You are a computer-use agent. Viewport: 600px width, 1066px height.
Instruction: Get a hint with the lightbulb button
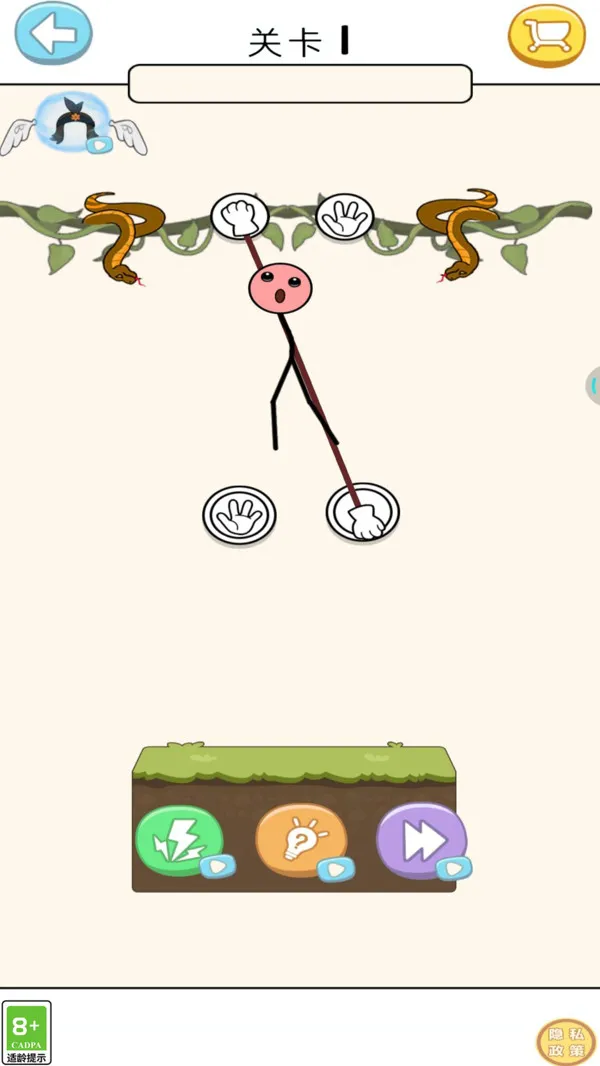click(301, 841)
